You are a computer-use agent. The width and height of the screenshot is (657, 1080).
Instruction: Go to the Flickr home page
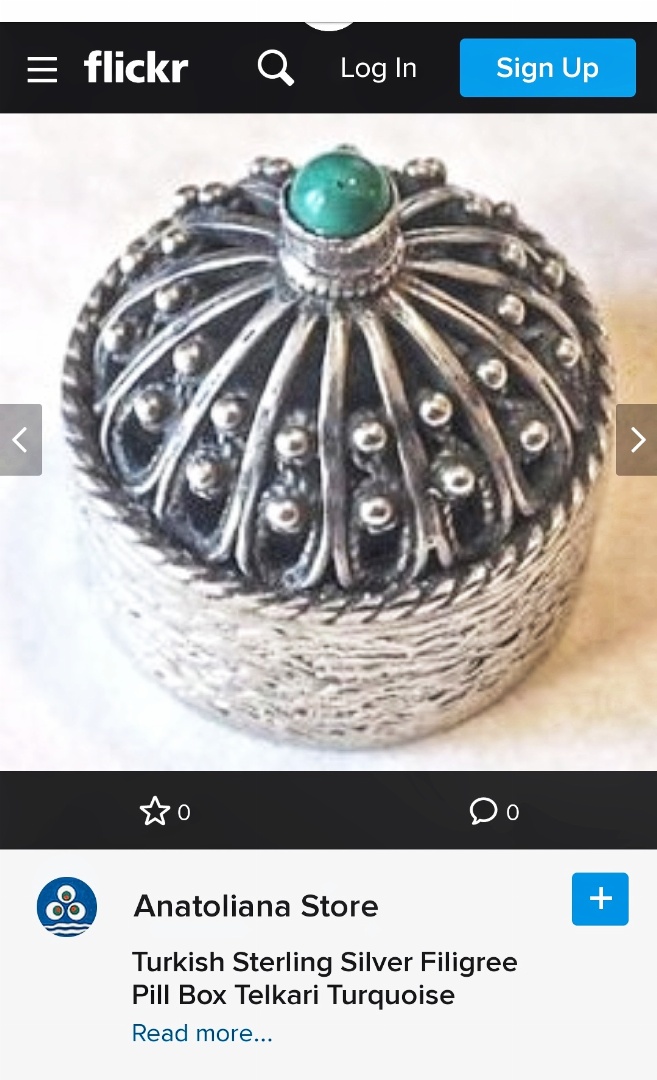[x=136, y=68]
